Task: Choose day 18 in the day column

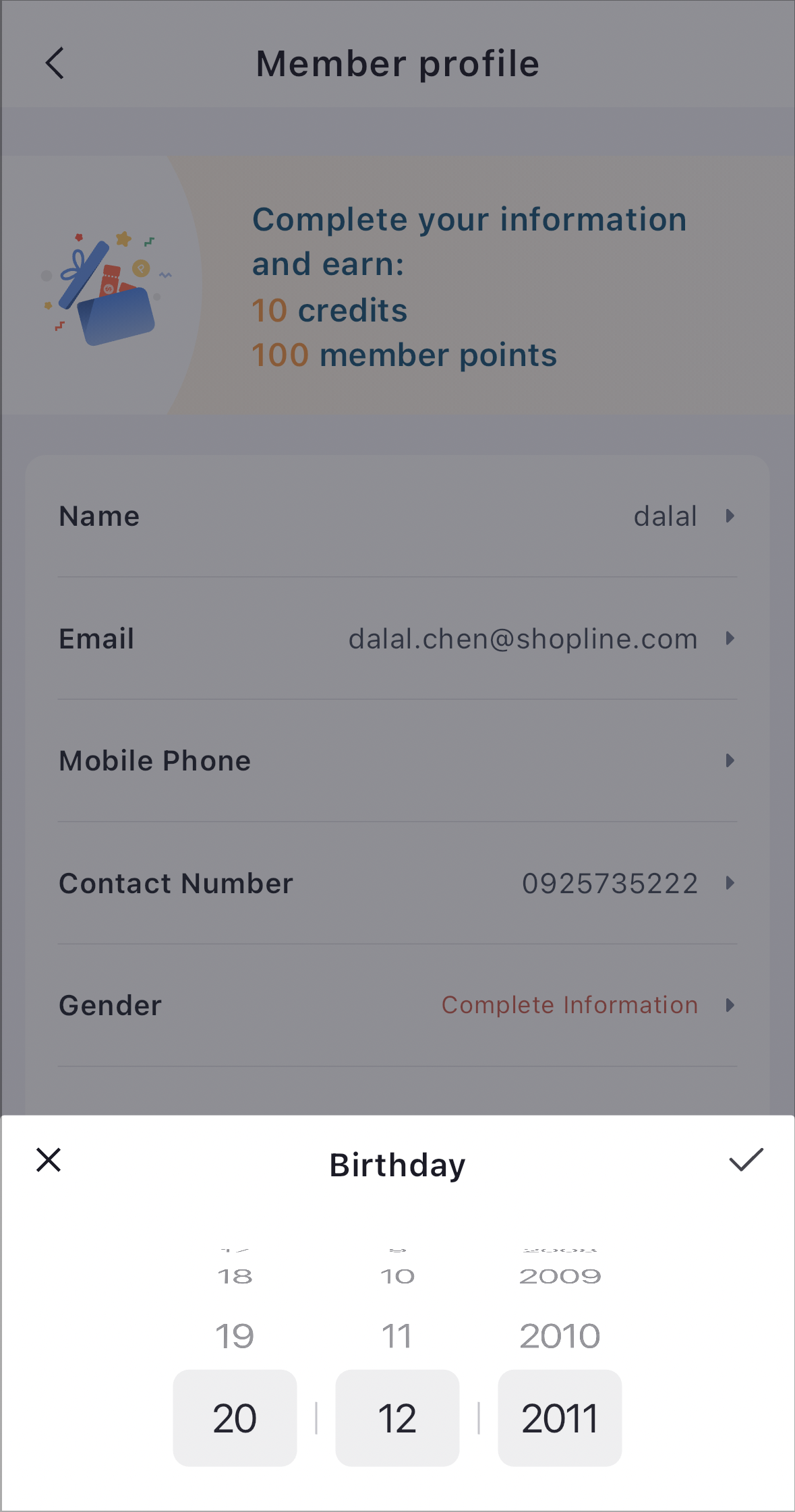Action: (235, 1276)
